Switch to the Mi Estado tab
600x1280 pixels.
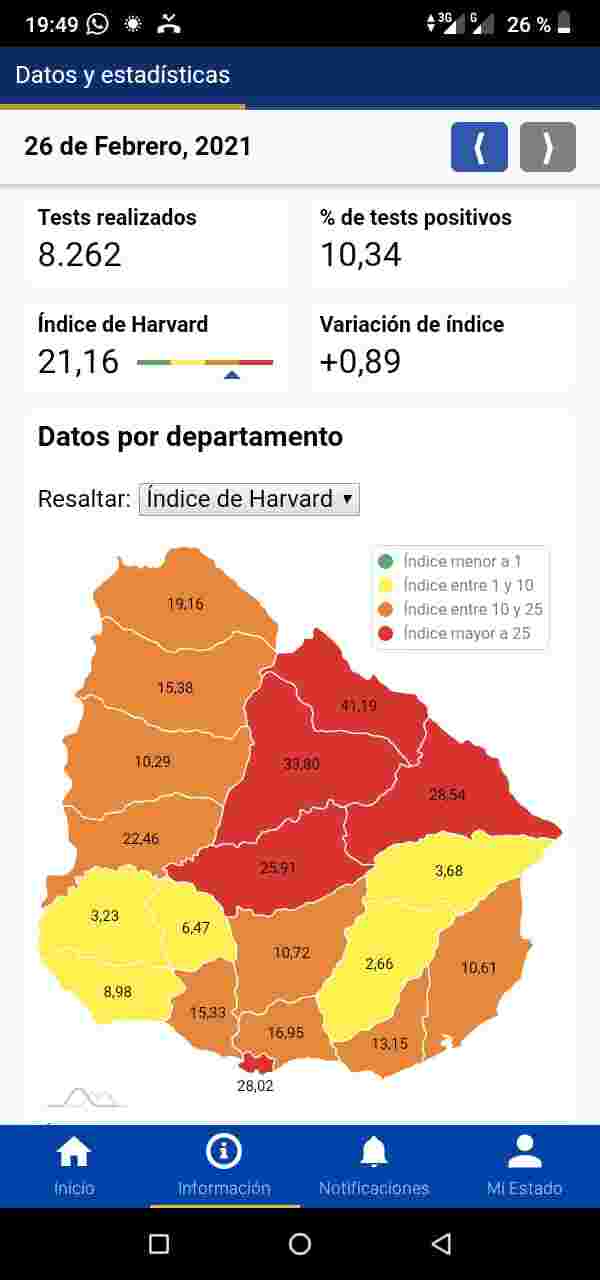[x=524, y=1166]
